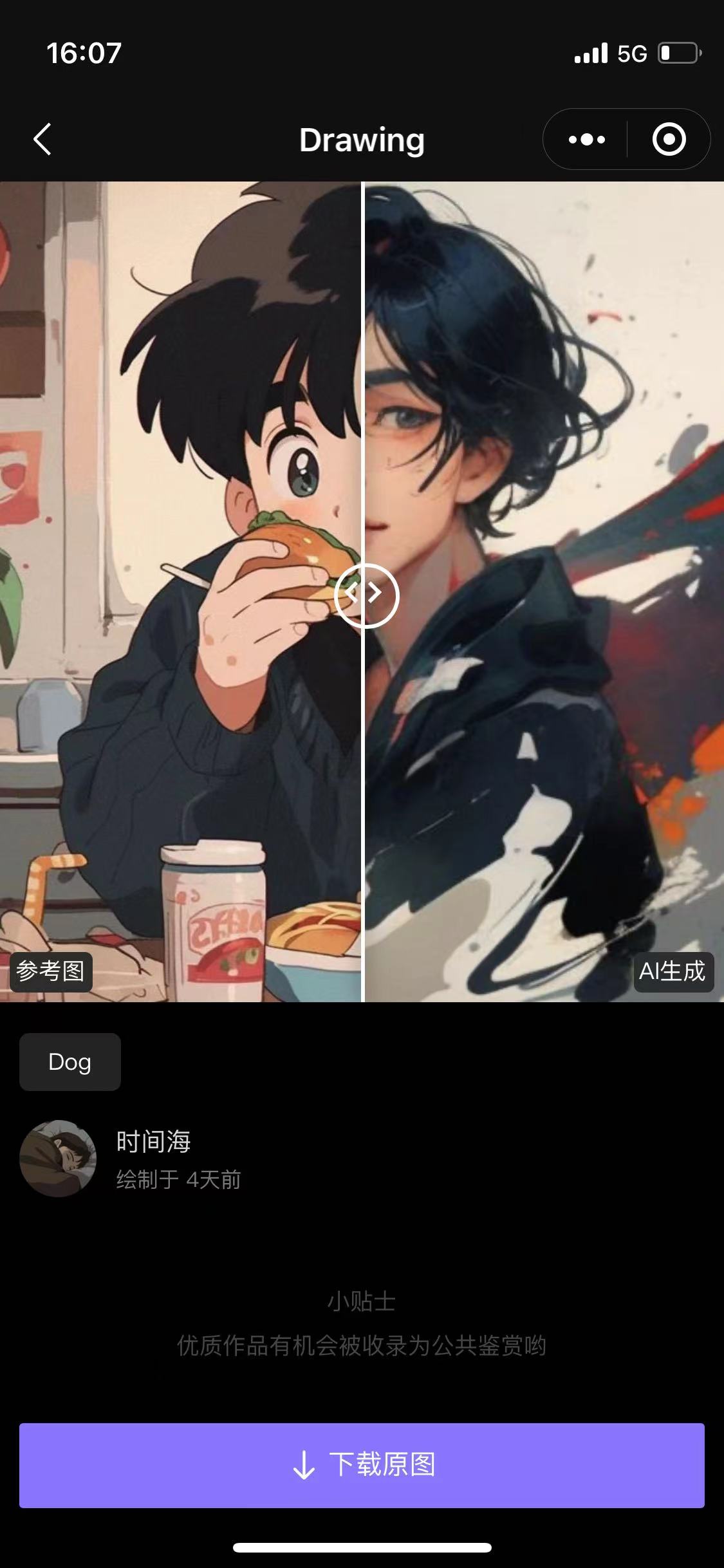Open 时间海's avatar profile
This screenshot has height=1568, width=724.
pyautogui.click(x=58, y=1158)
